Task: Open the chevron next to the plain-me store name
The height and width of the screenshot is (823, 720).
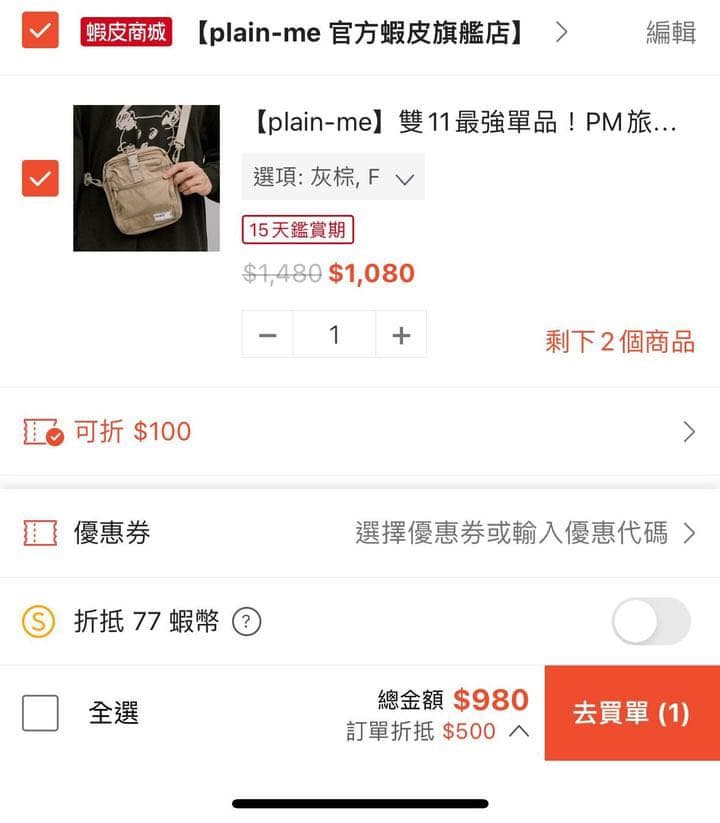Action: (x=562, y=33)
